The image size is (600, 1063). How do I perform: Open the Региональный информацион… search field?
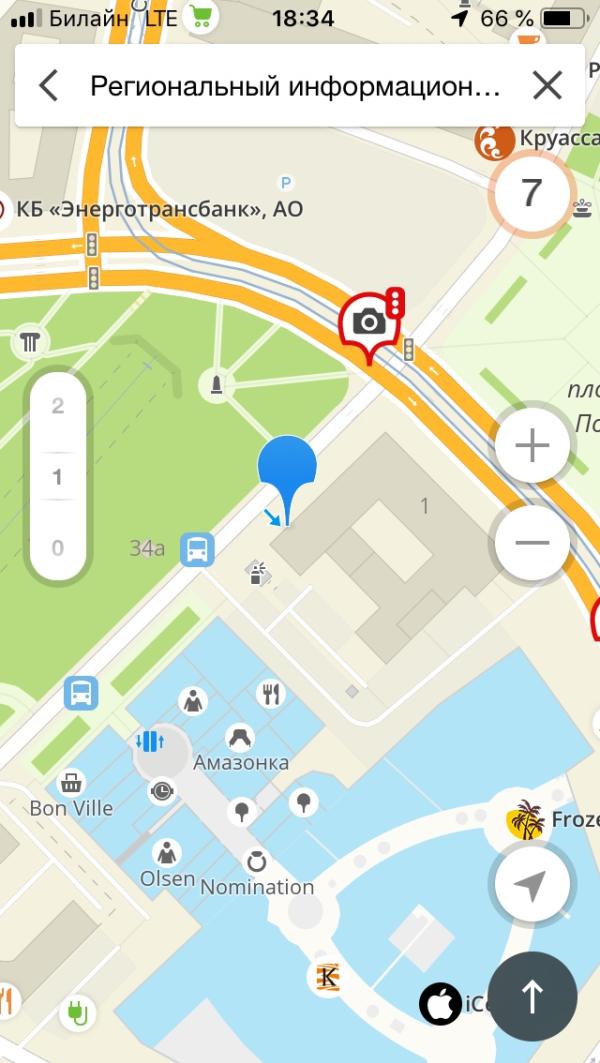(295, 86)
